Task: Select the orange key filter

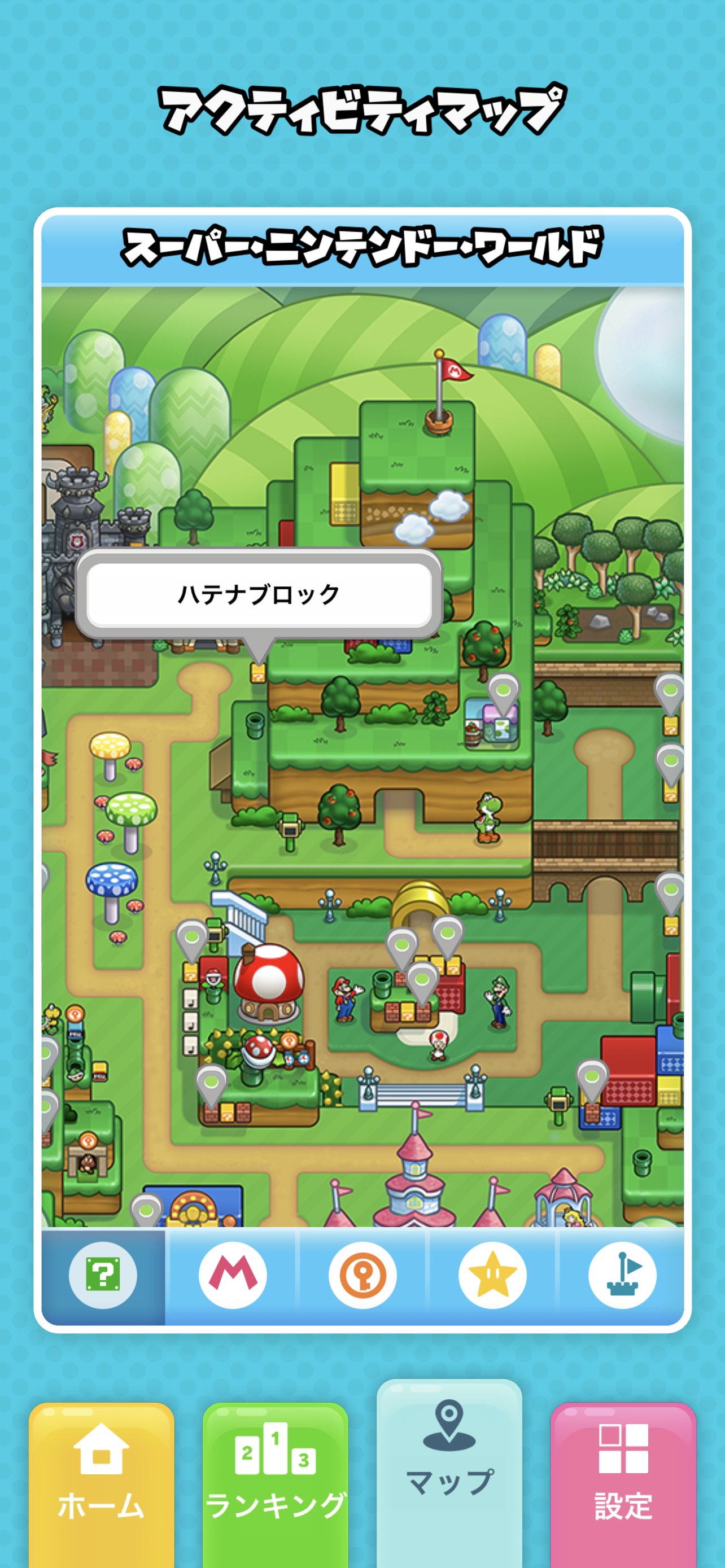Action: (362, 1274)
